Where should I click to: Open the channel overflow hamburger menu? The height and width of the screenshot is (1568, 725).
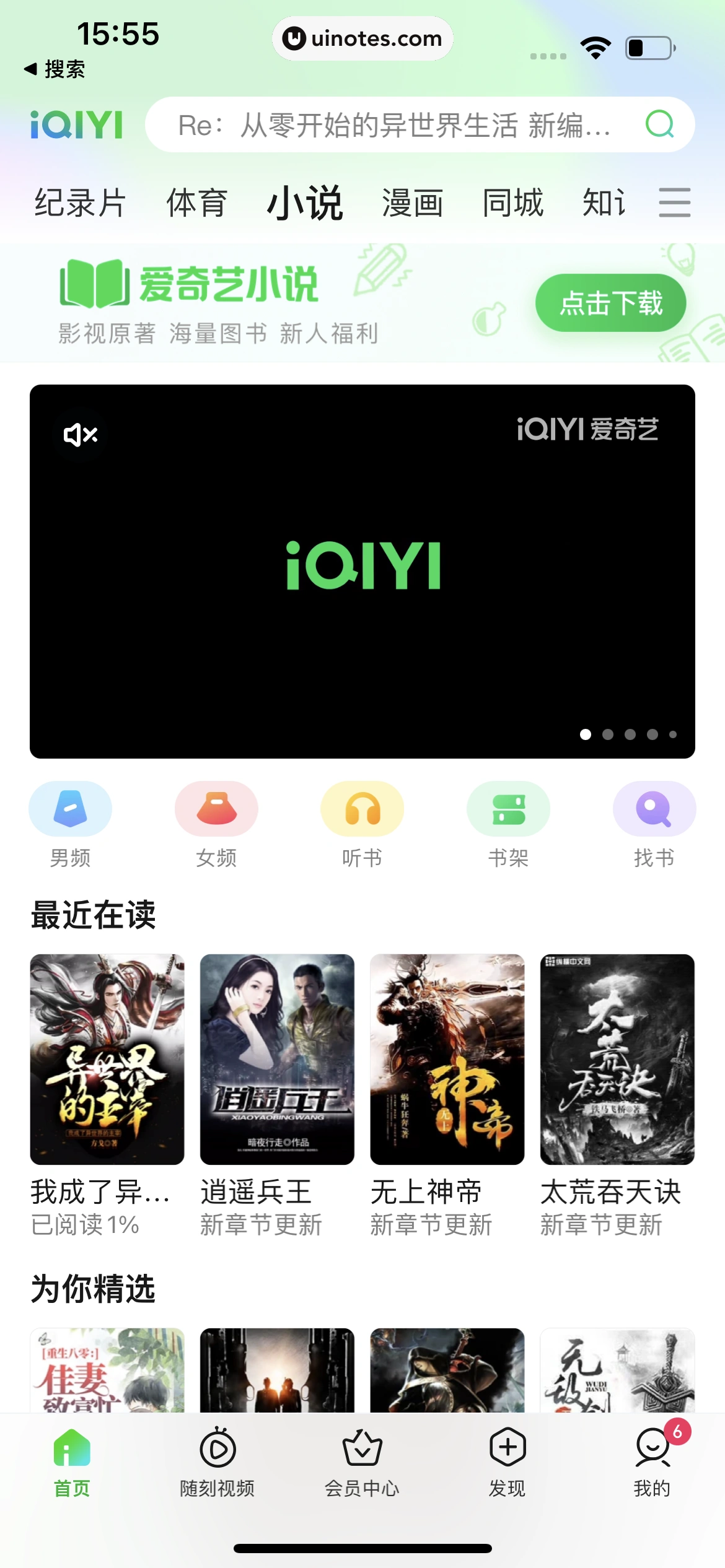point(674,203)
